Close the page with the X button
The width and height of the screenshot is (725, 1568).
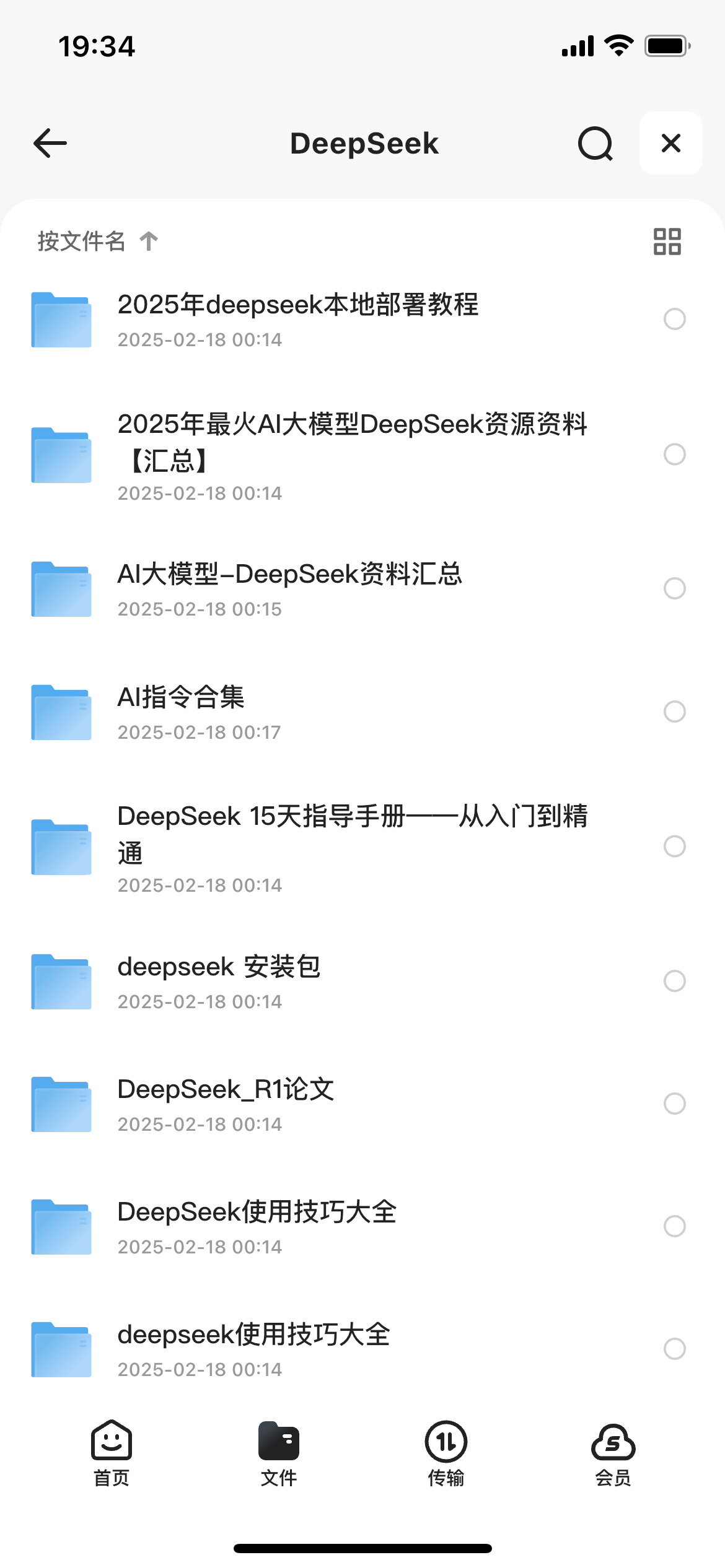(671, 143)
